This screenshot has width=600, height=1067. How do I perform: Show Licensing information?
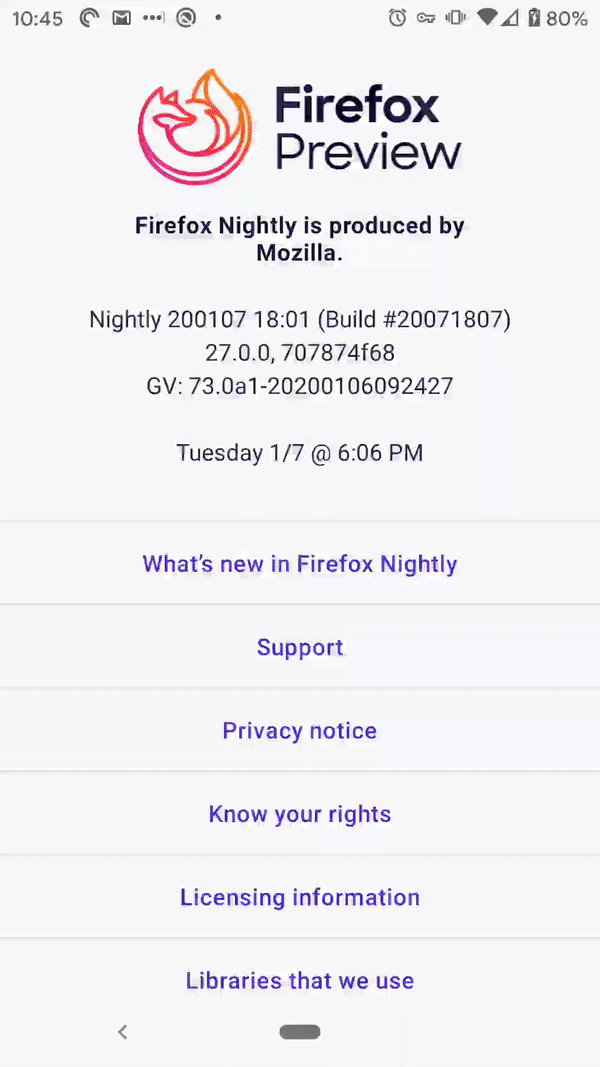pos(300,897)
